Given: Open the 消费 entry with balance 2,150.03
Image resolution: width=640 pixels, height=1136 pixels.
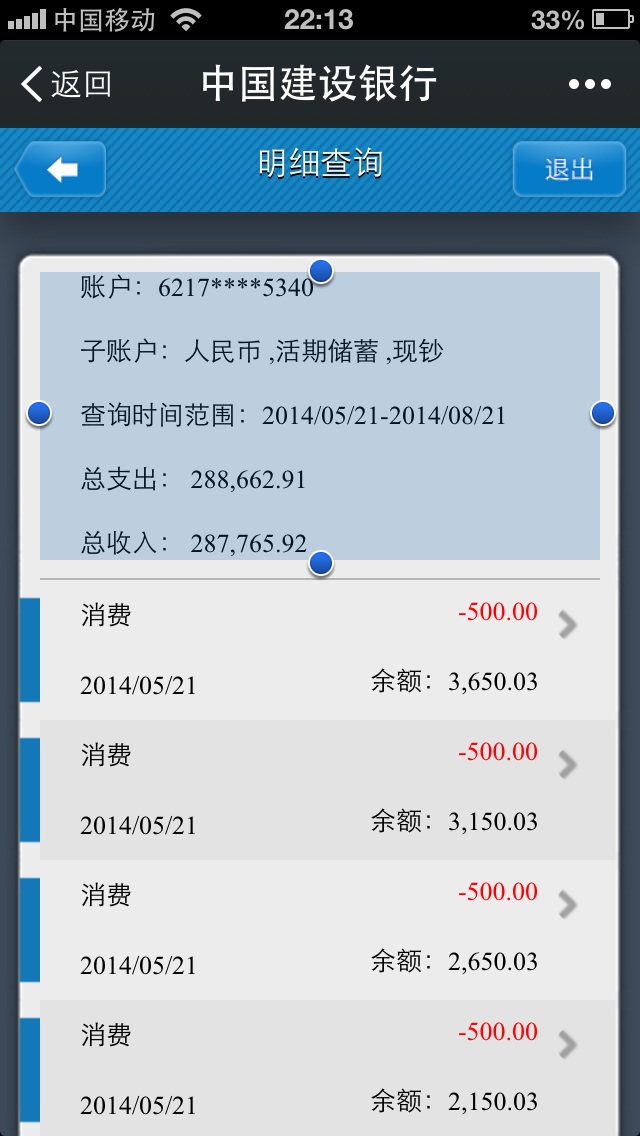Looking at the screenshot, I should tap(320, 1070).
